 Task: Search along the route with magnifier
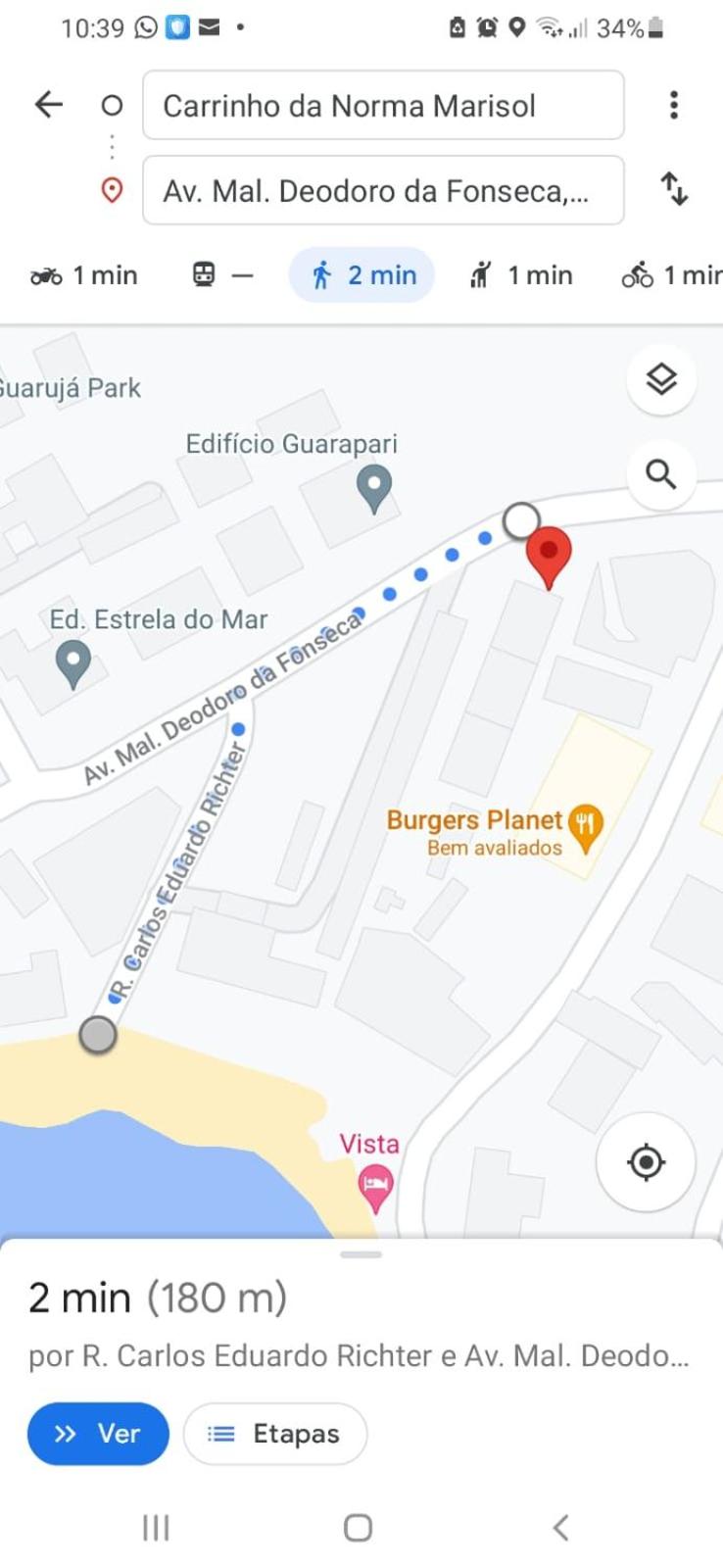(x=661, y=474)
